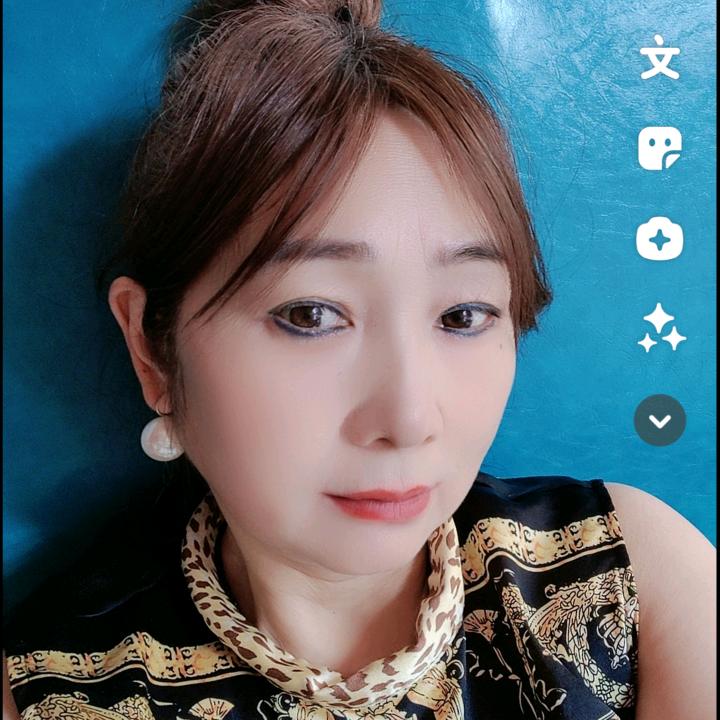Open the text overlay tool
The image size is (720, 720).
(659, 57)
